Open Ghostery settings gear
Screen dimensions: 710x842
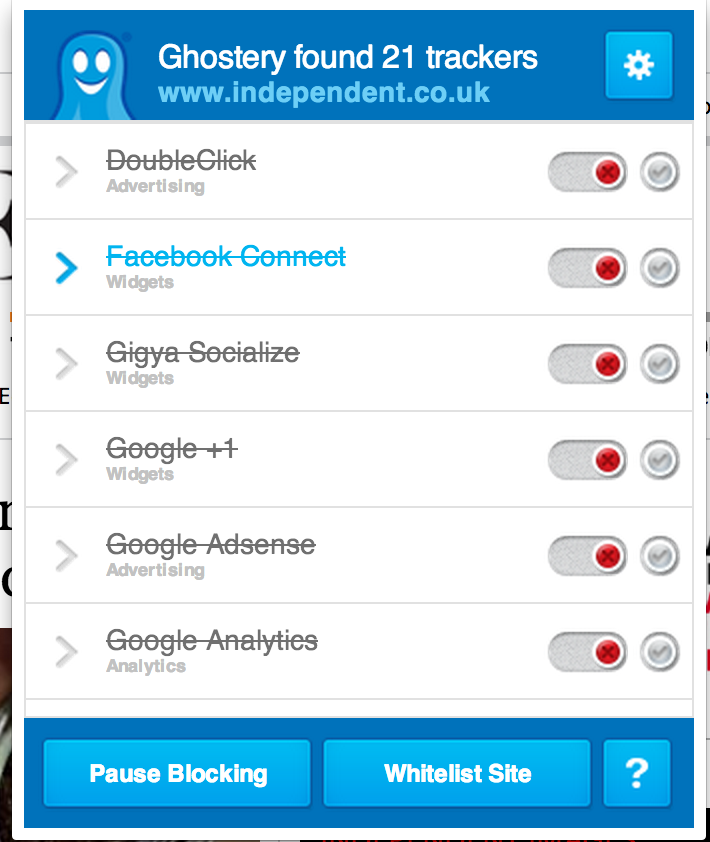637,65
